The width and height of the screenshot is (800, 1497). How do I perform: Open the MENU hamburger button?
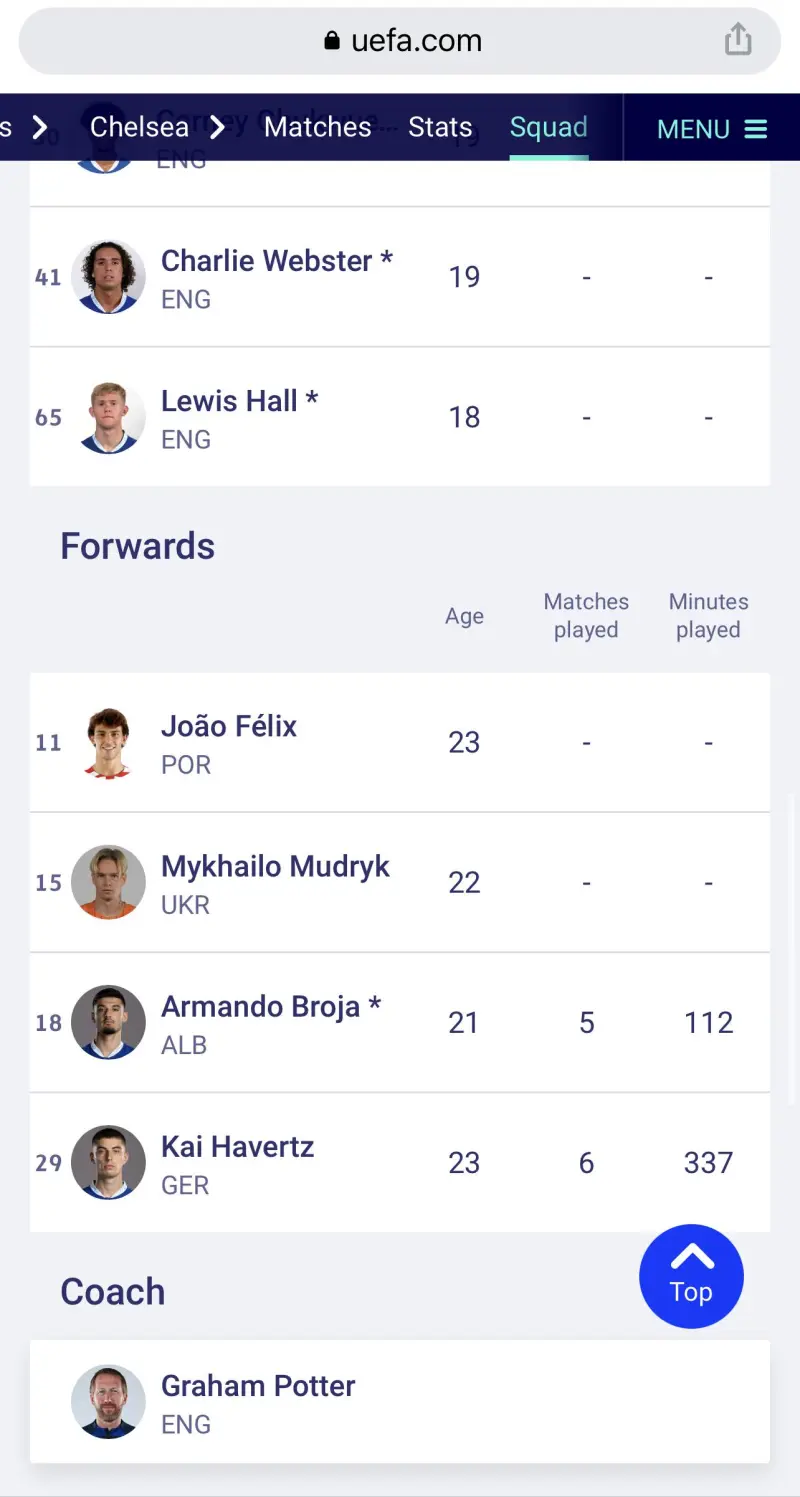point(711,129)
